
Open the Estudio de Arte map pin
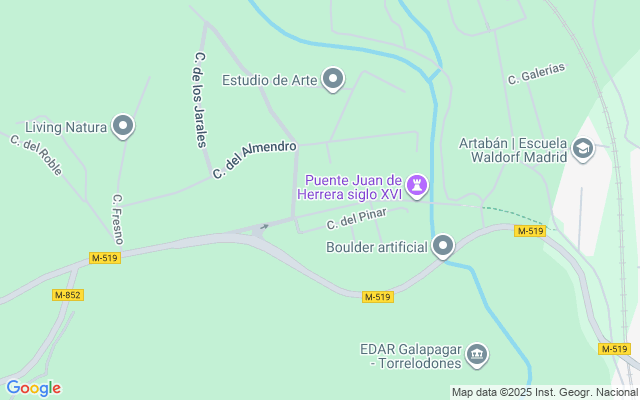click(x=334, y=80)
